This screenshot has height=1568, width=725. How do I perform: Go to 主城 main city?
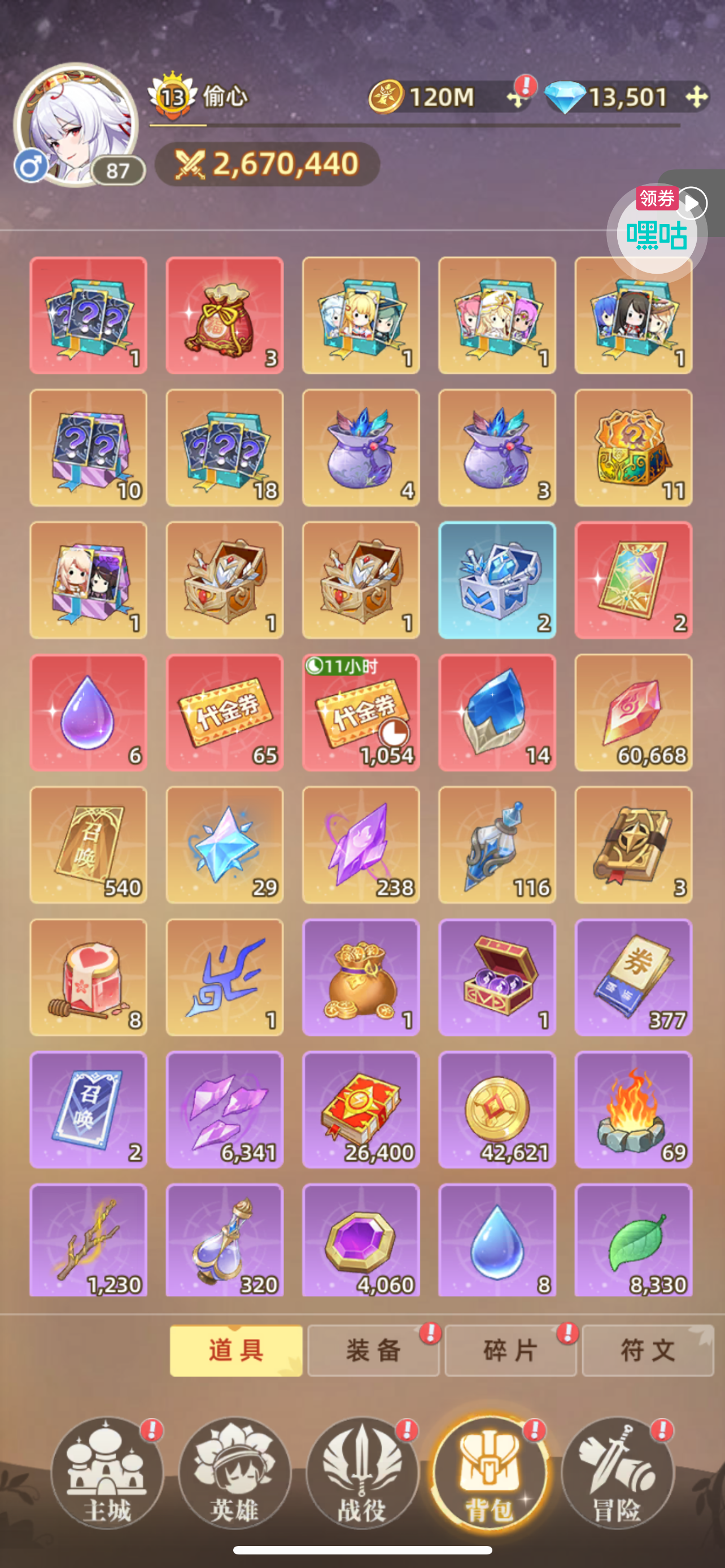107,1474
